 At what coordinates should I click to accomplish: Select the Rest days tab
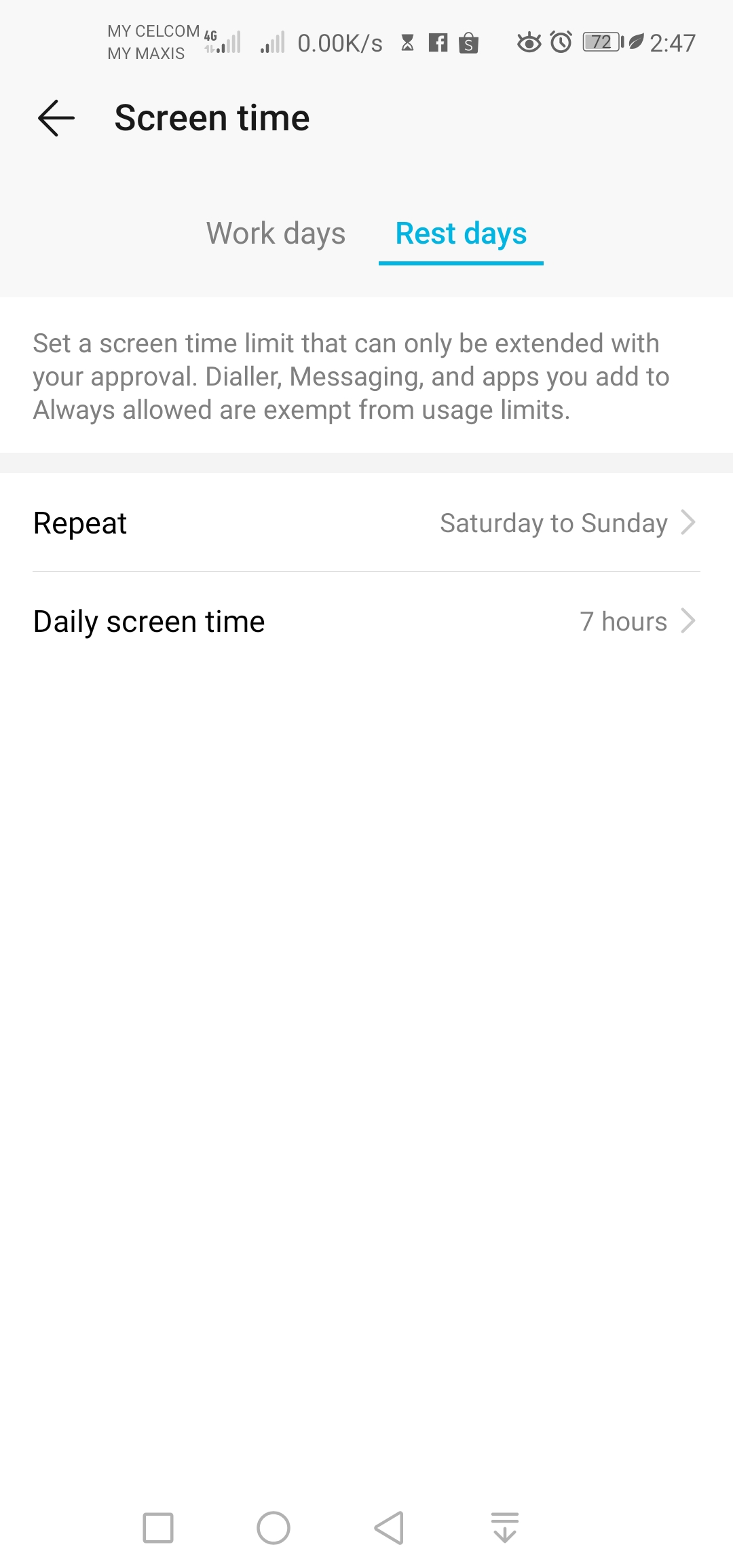coord(461,234)
